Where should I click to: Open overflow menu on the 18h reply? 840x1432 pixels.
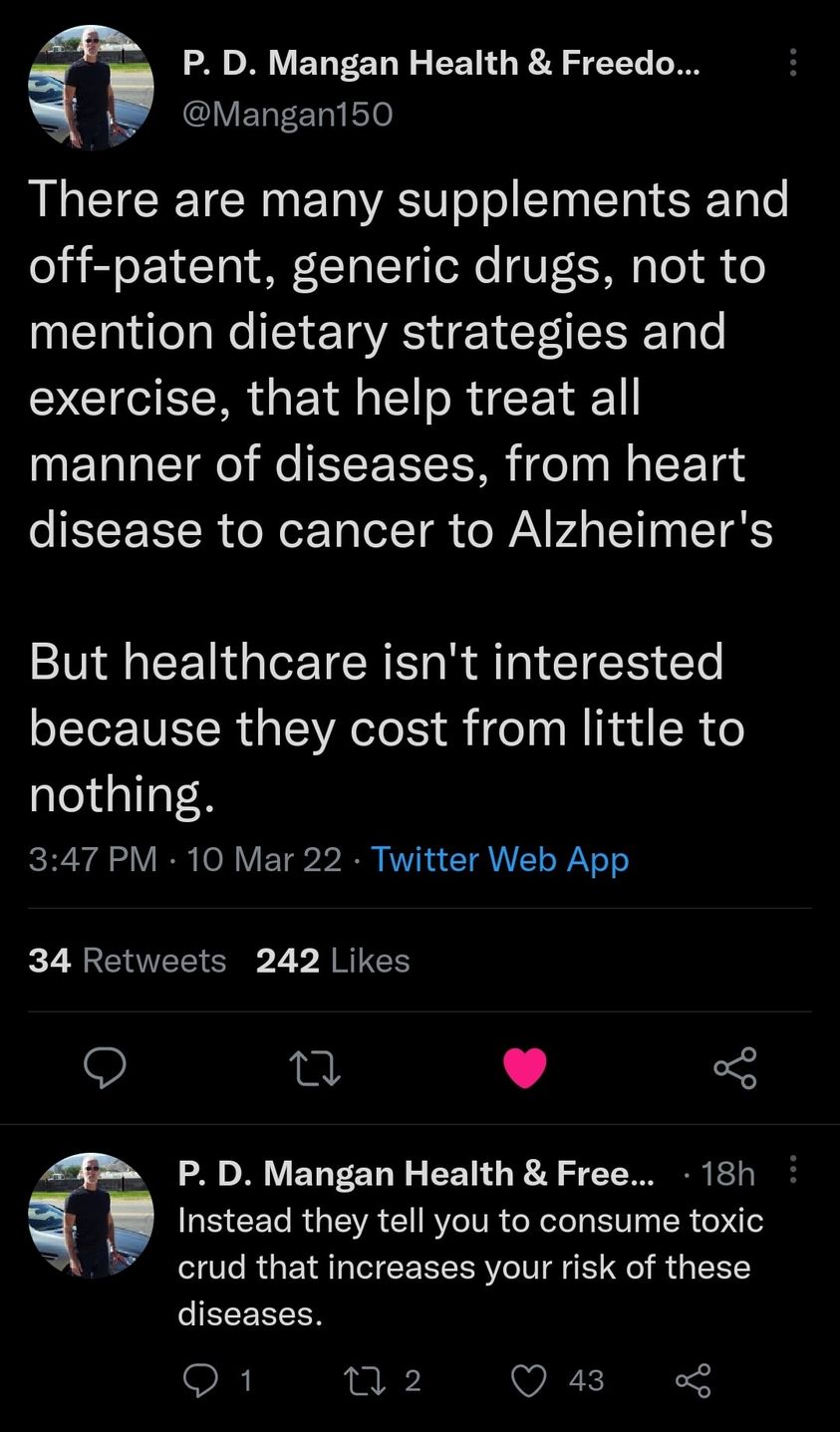[793, 1169]
